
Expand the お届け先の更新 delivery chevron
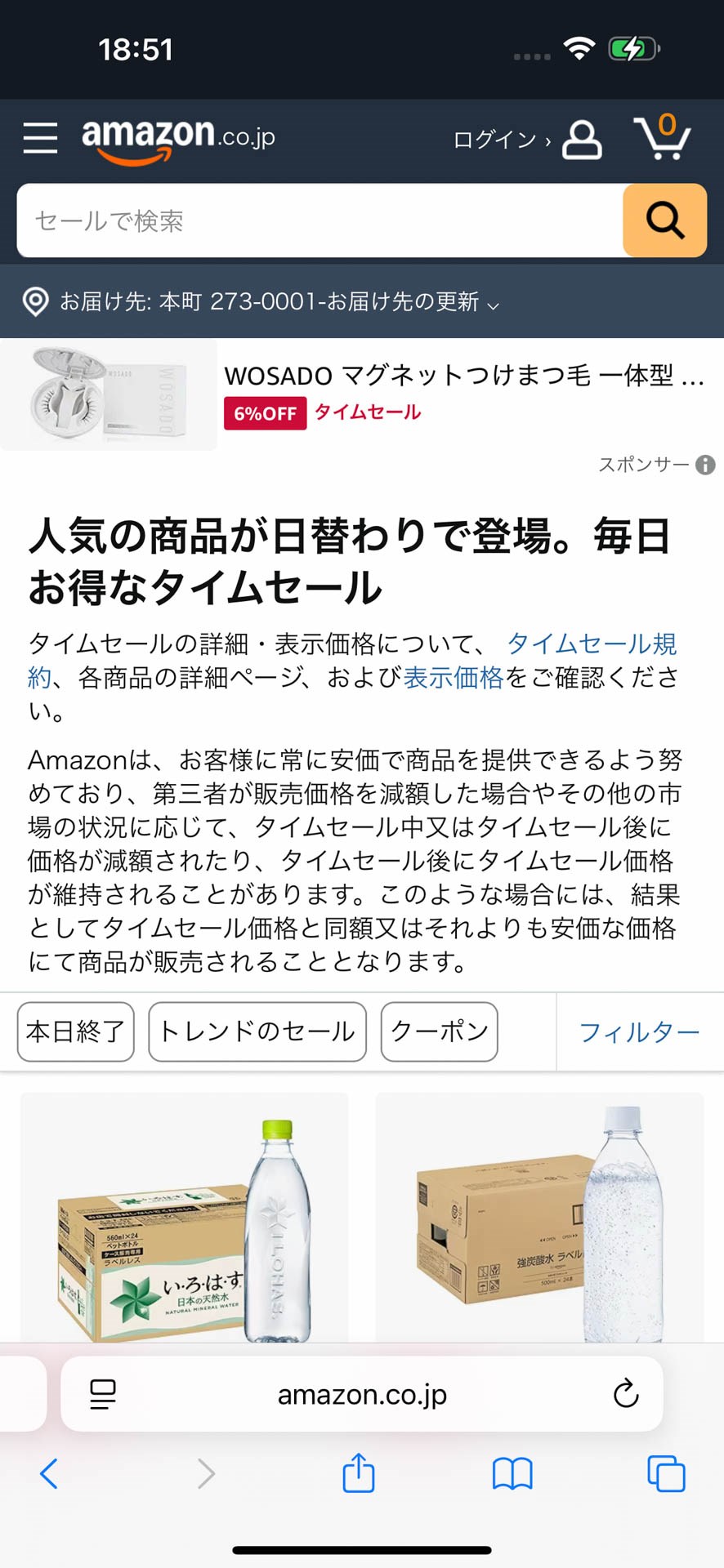coord(491,306)
